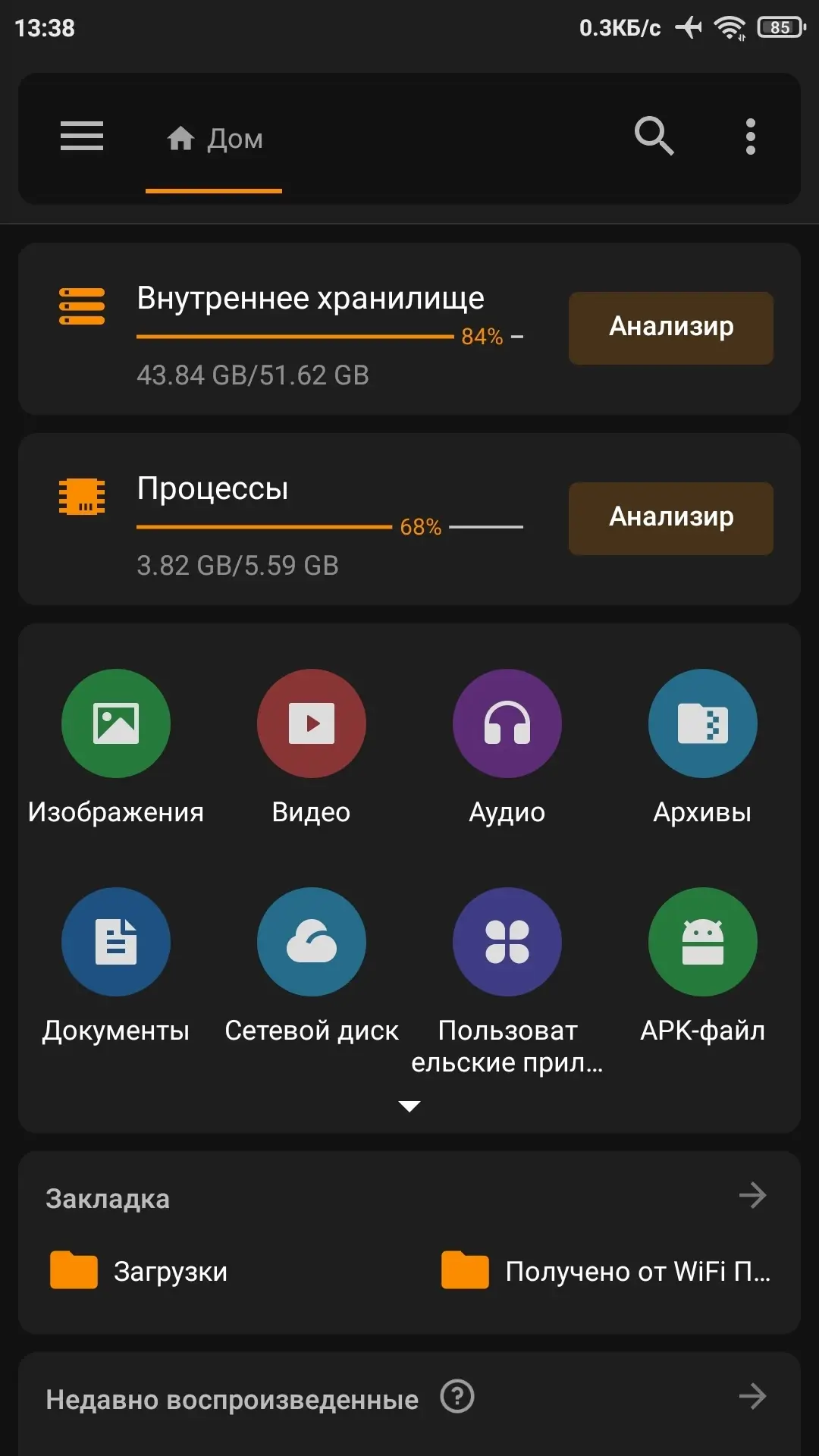Show the Документы category
The height and width of the screenshot is (1456, 819).
click(116, 942)
